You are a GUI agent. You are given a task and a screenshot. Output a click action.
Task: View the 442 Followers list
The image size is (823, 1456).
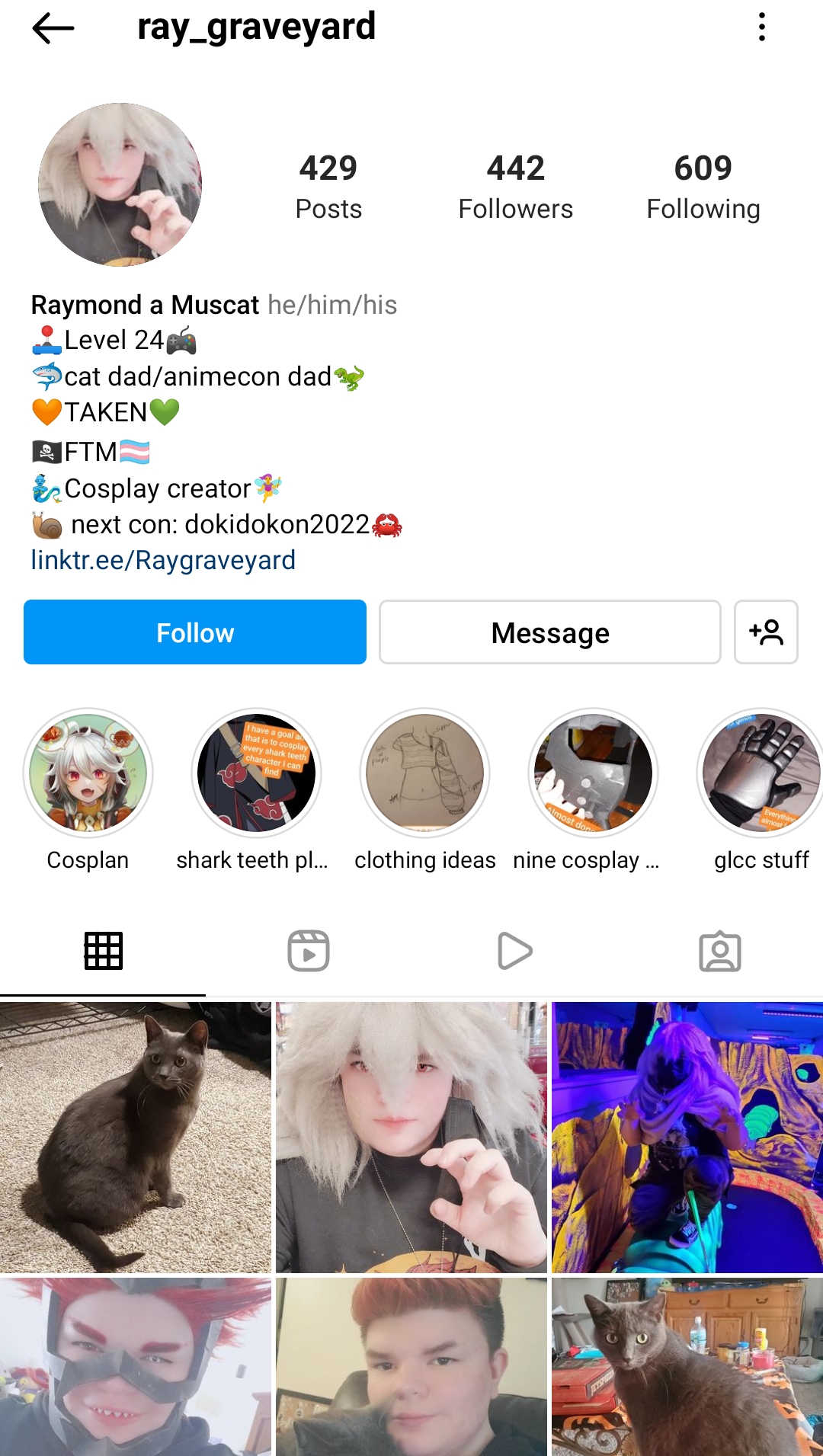(x=516, y=187)
